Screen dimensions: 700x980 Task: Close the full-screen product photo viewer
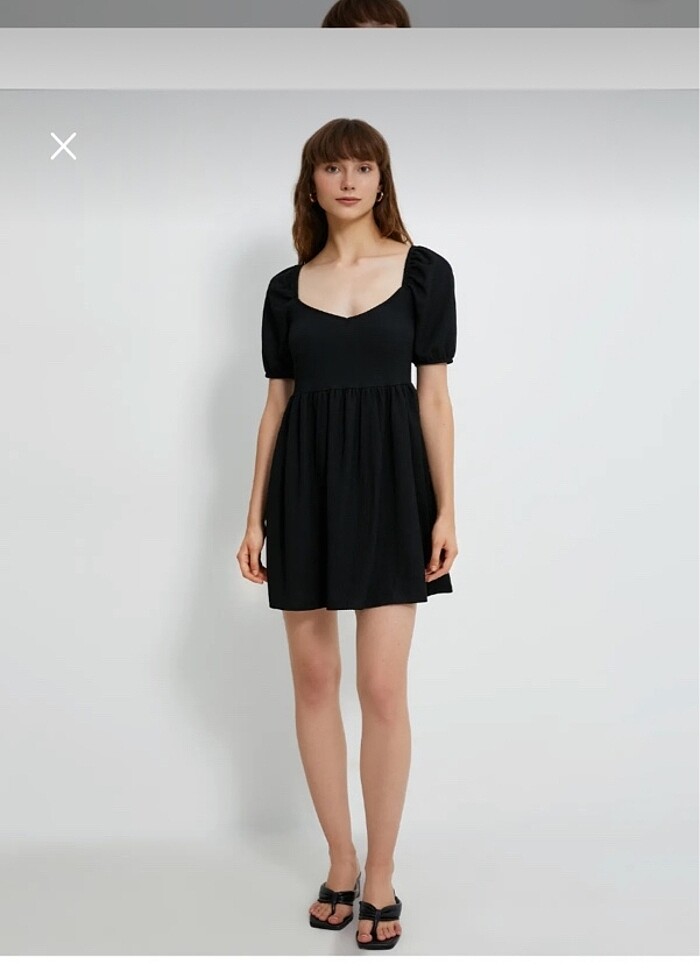click(x=63, y=146)
